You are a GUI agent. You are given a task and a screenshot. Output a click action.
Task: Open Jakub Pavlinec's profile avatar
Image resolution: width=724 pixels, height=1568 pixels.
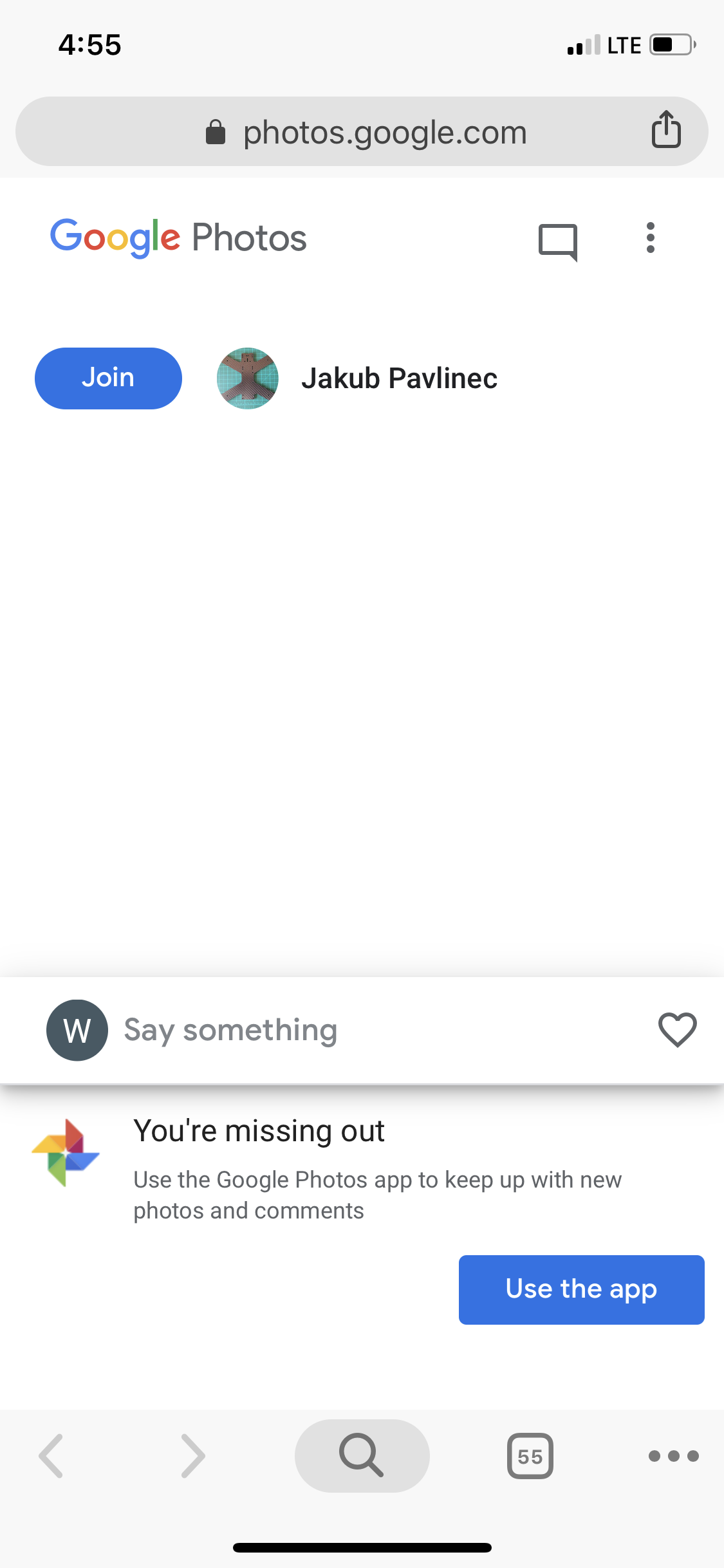click(248, 378)
